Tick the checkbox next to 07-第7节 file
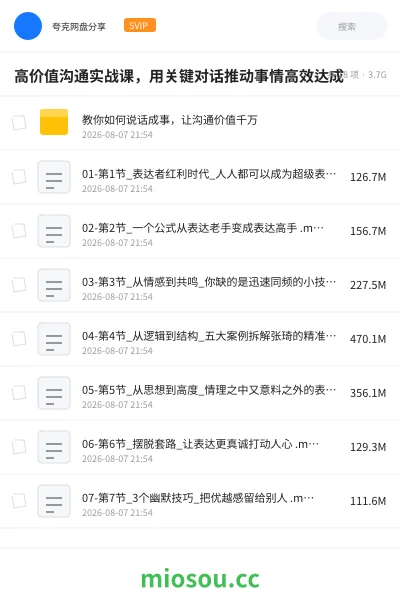 (x=19, y=501)
